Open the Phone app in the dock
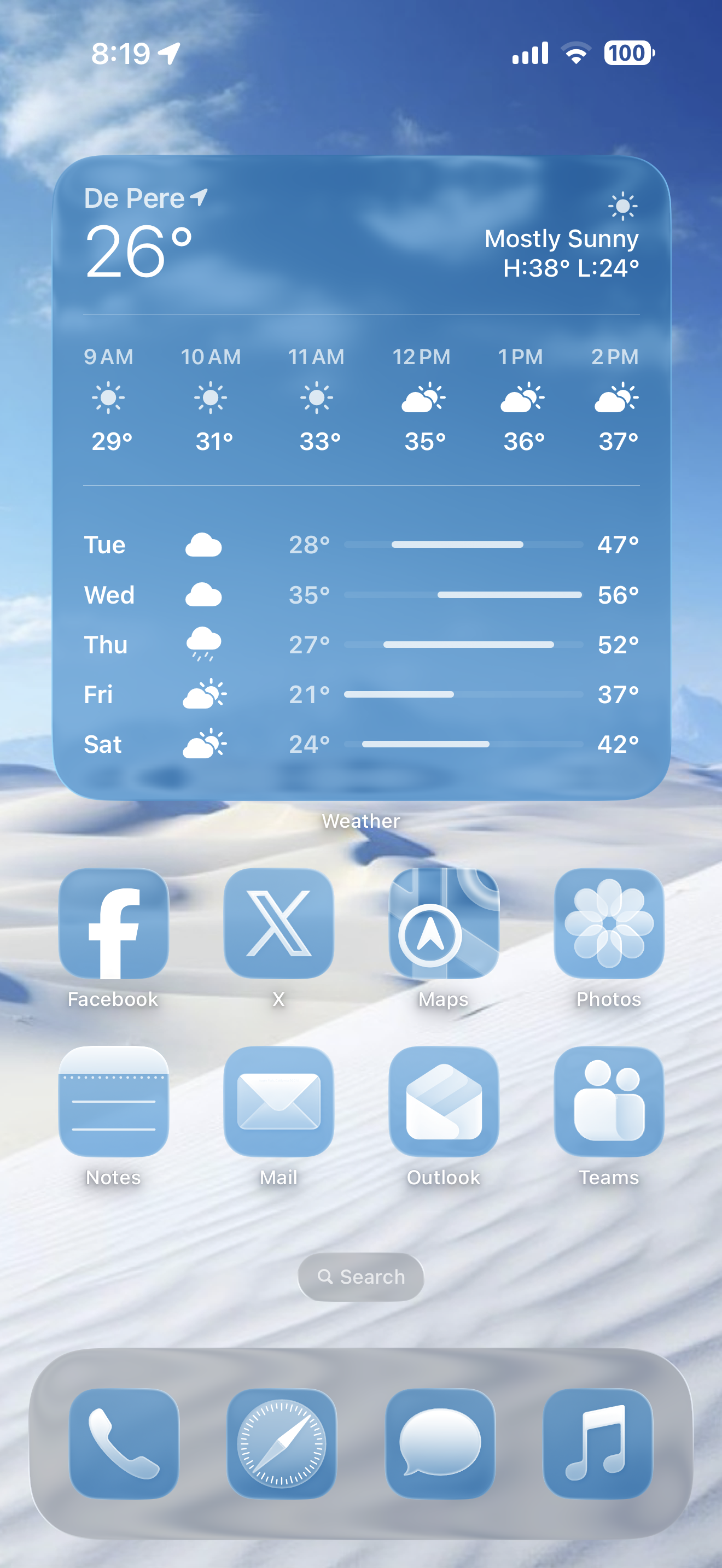 pyautogui.click(x=124, y=1443)
